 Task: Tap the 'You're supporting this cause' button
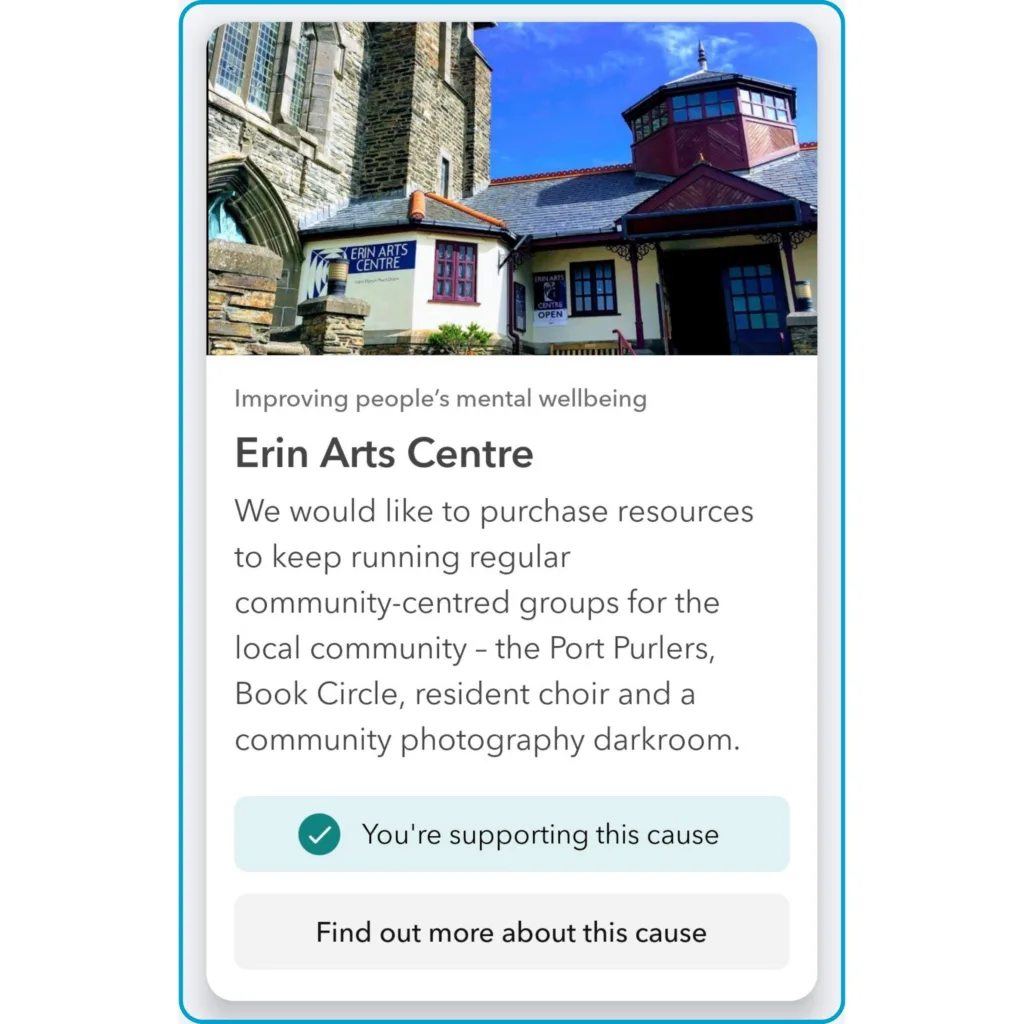coord(511,834)
